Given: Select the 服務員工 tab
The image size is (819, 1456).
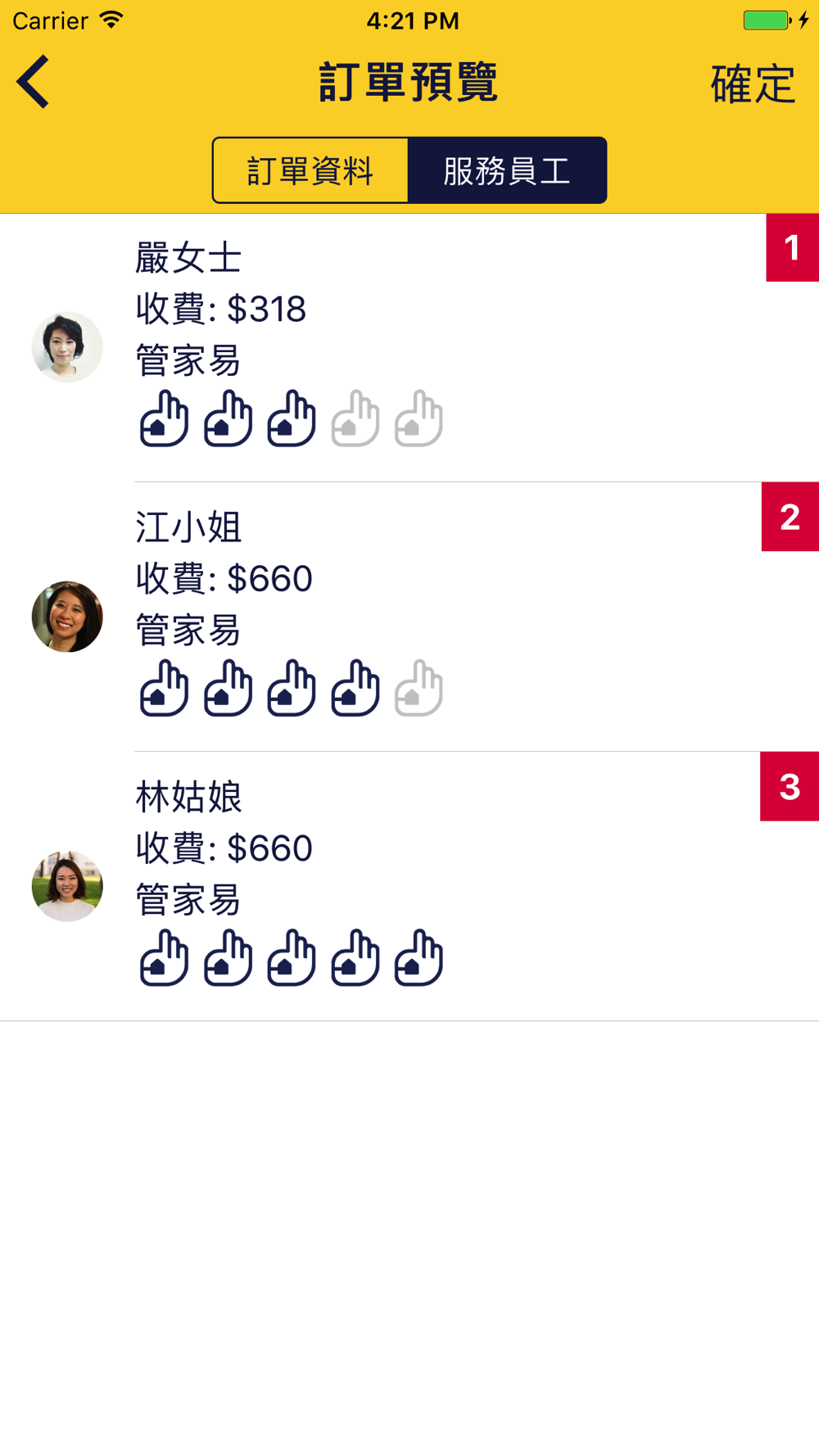Looking at the screenshot, I should (507, 171).
